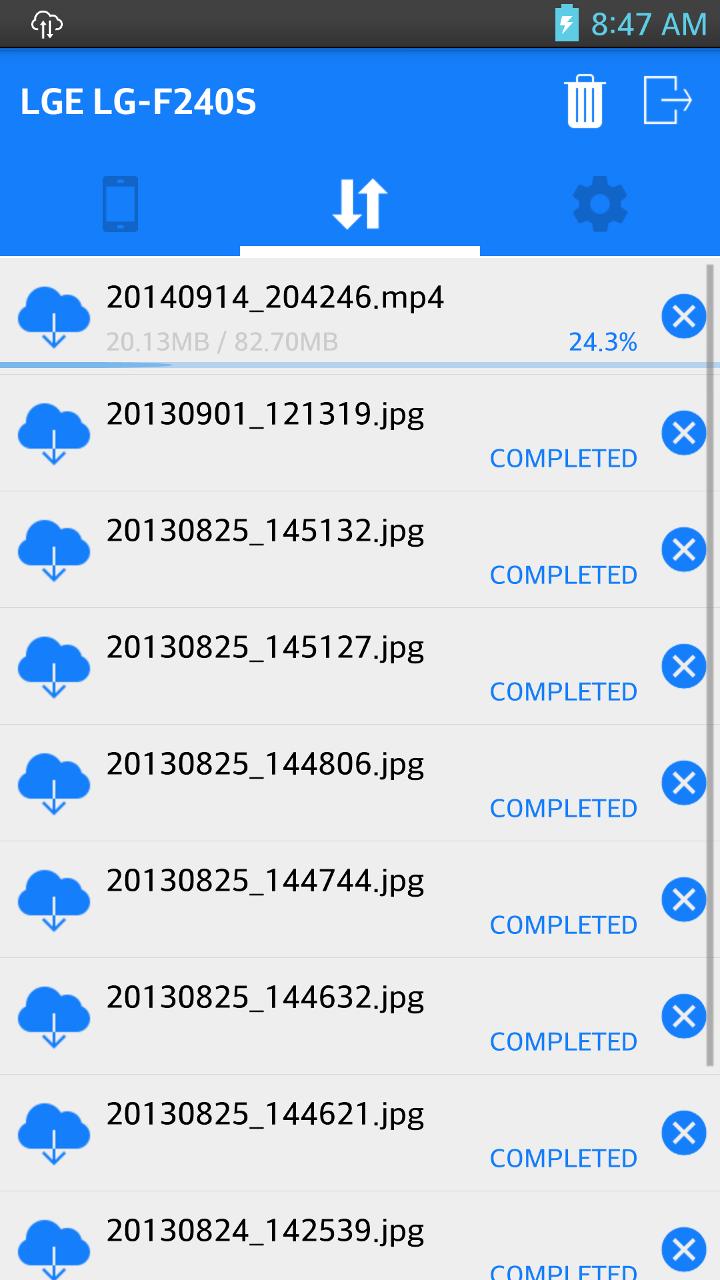Screen dimensions: 720x1280
Task: Tap the trash can icon in header
Action: tap(585, 101)
